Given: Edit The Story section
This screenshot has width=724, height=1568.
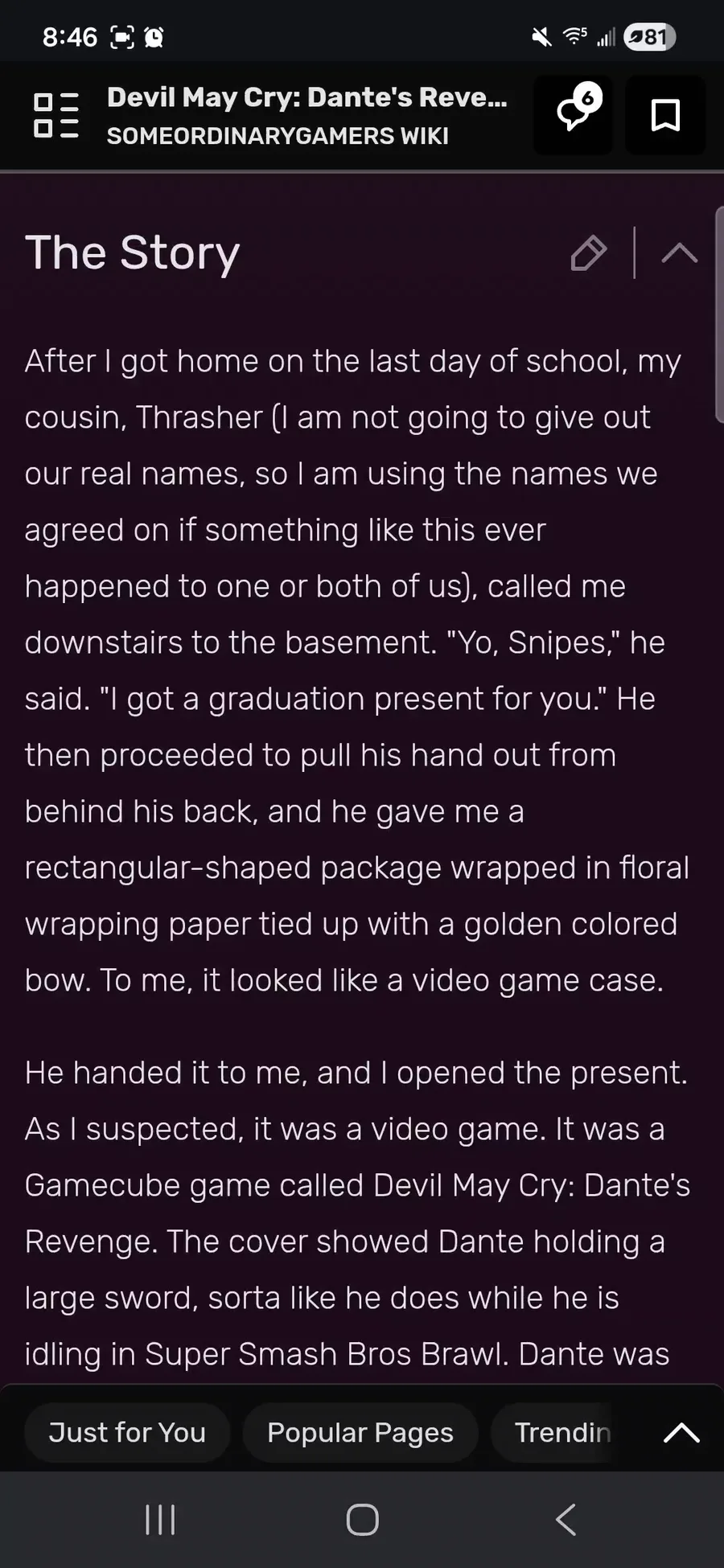Looking at the screenshot, I should [x=588, y=253].
